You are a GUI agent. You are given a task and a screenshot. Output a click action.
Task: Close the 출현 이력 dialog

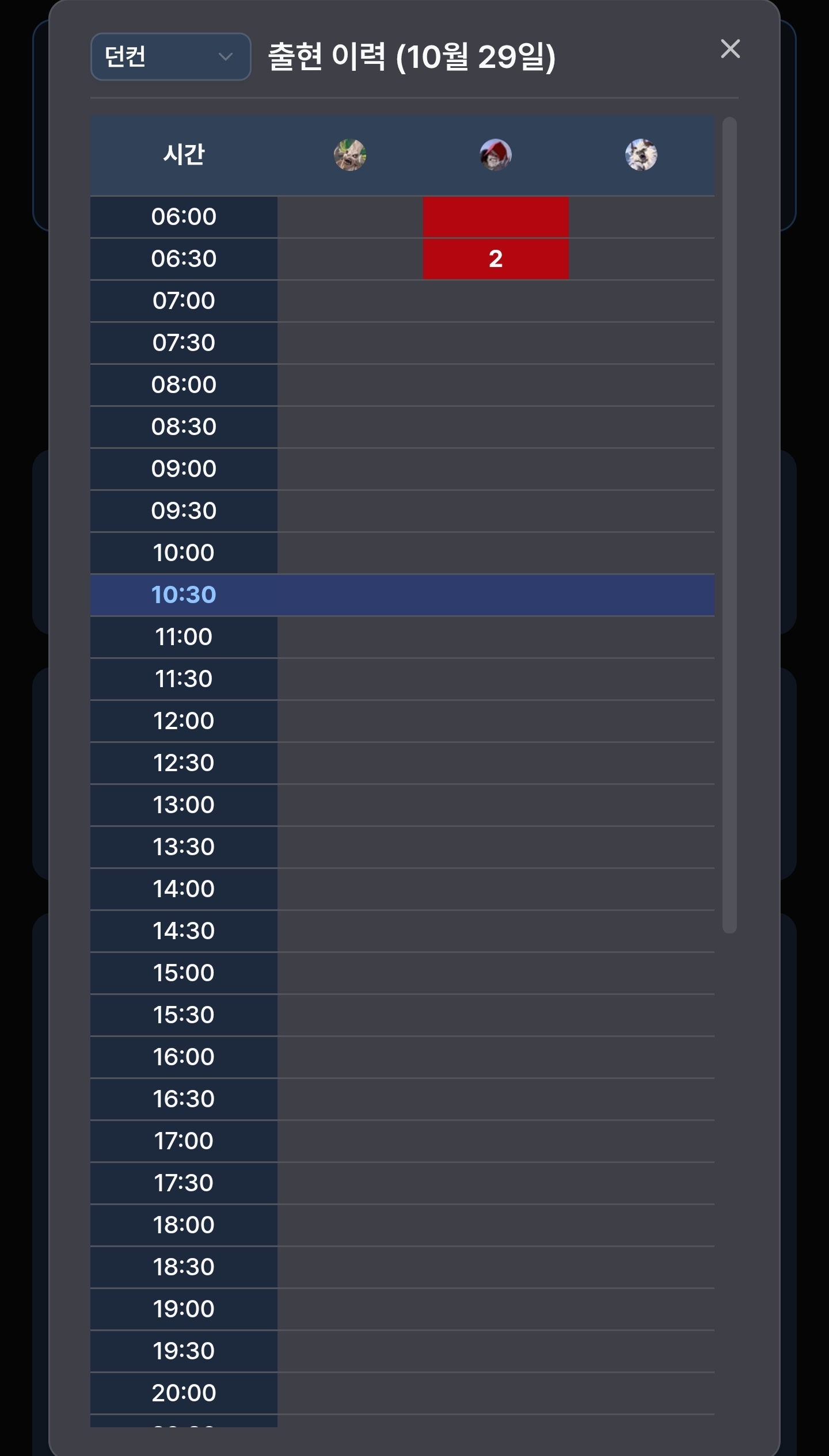click(x=730, y=49)
